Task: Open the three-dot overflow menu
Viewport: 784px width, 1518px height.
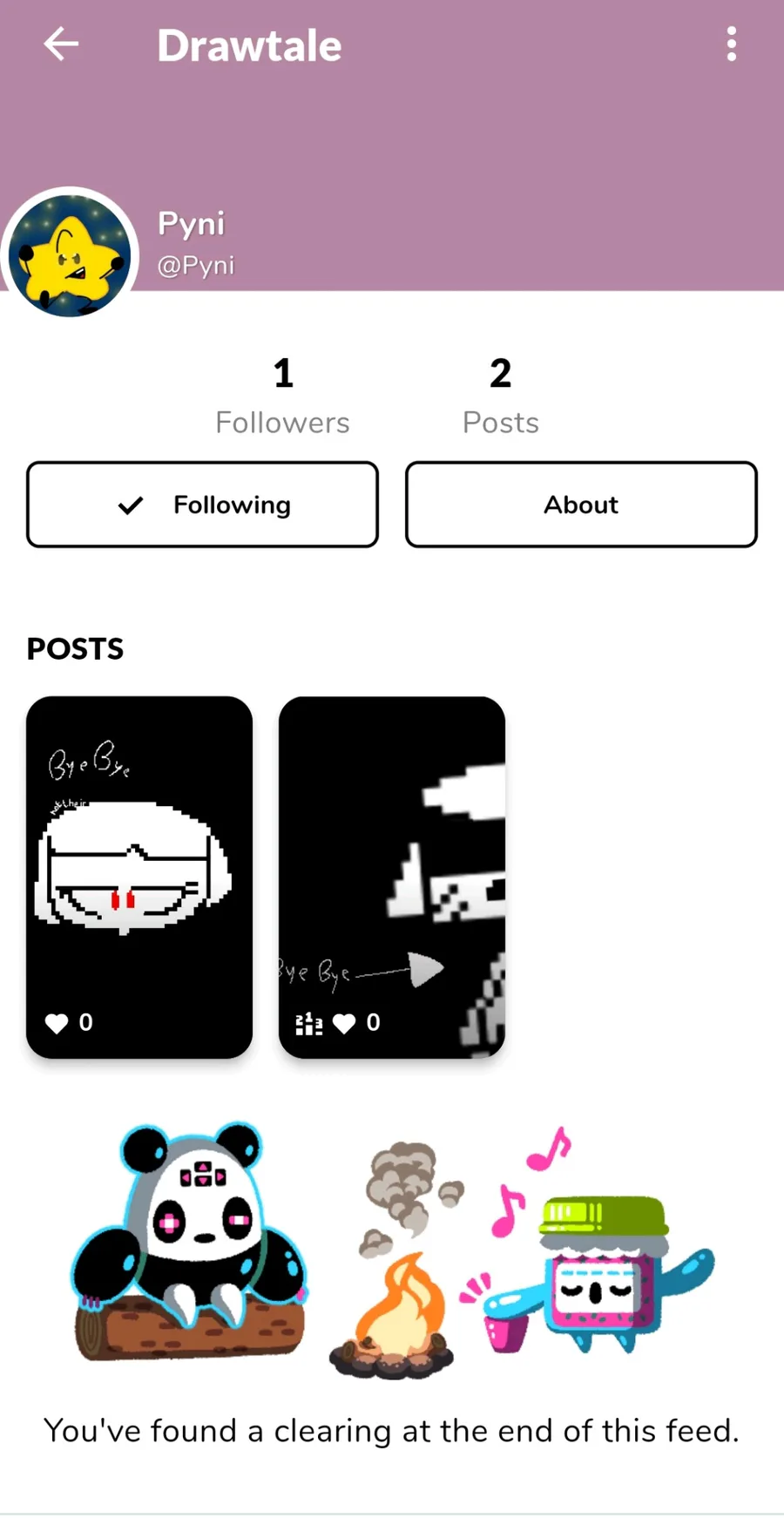Action: pos(731,44)
